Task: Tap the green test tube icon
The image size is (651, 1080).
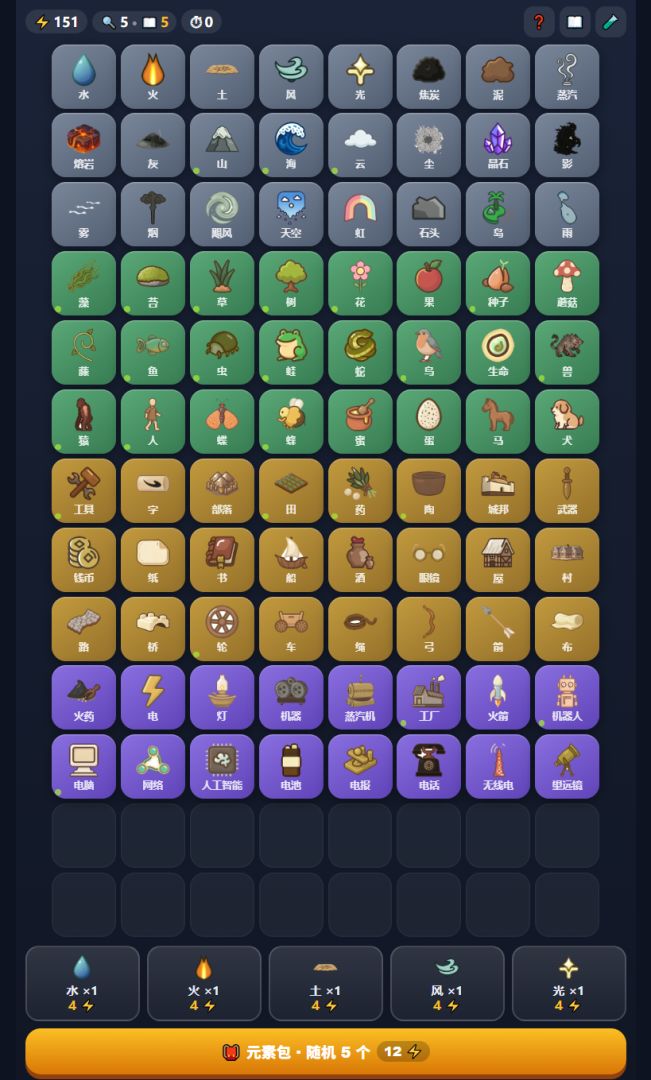Action: 610,22
